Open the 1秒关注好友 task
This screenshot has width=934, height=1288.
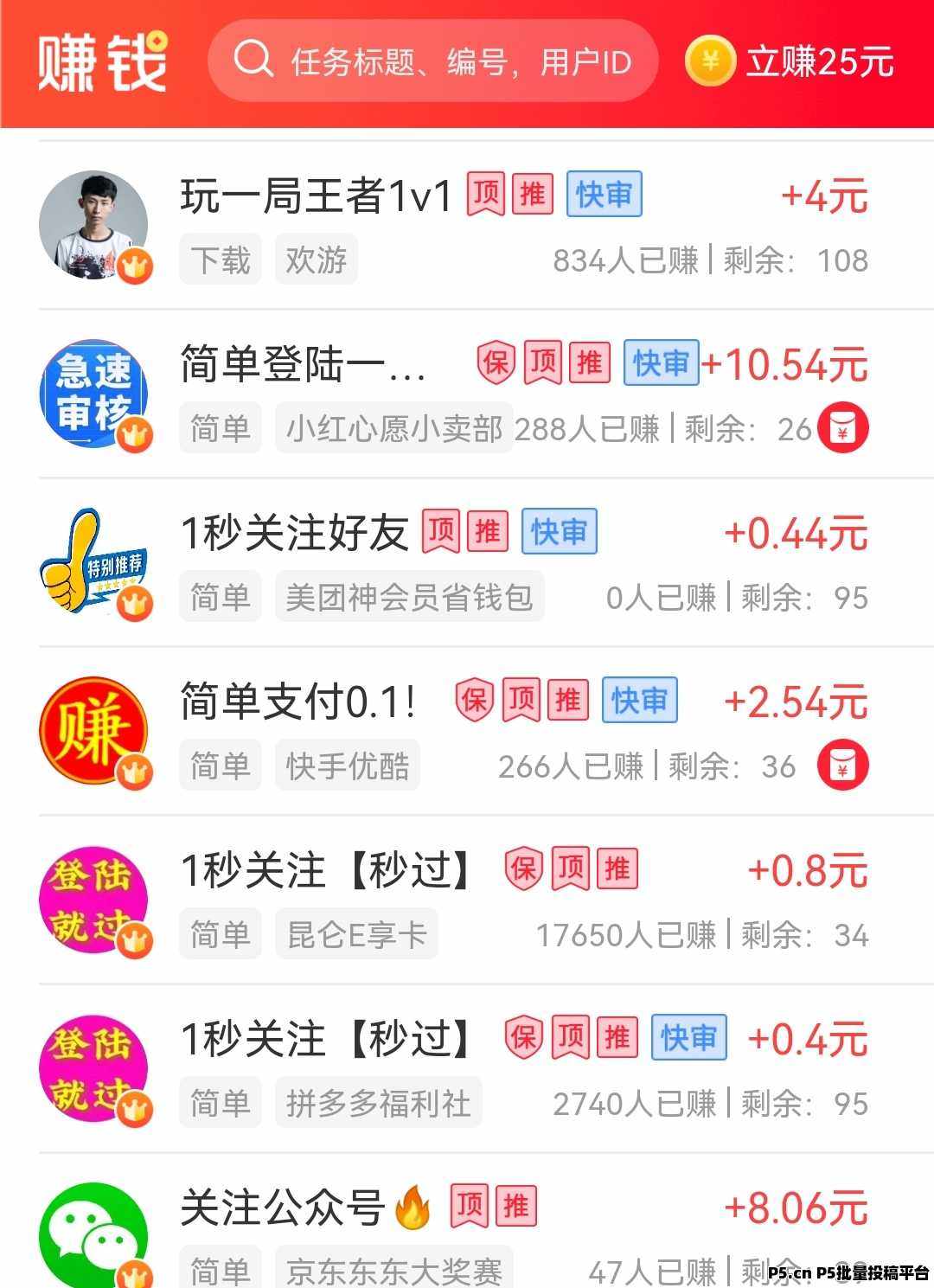(x=294, y=533)
